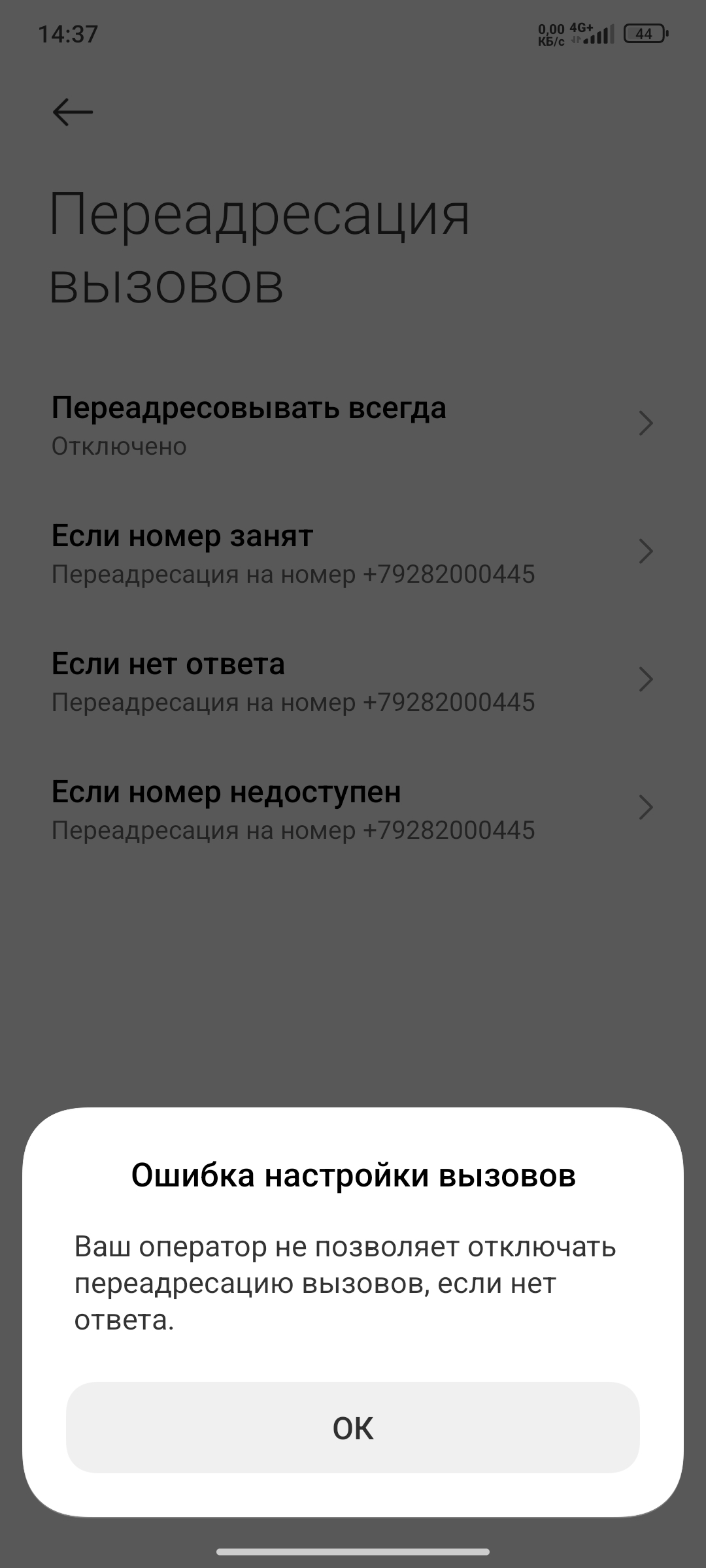Screen dimensions: 706x1568
Task: Confirm the error dialog with OK
Action: pyautogui.click(x=352, y=1428)
